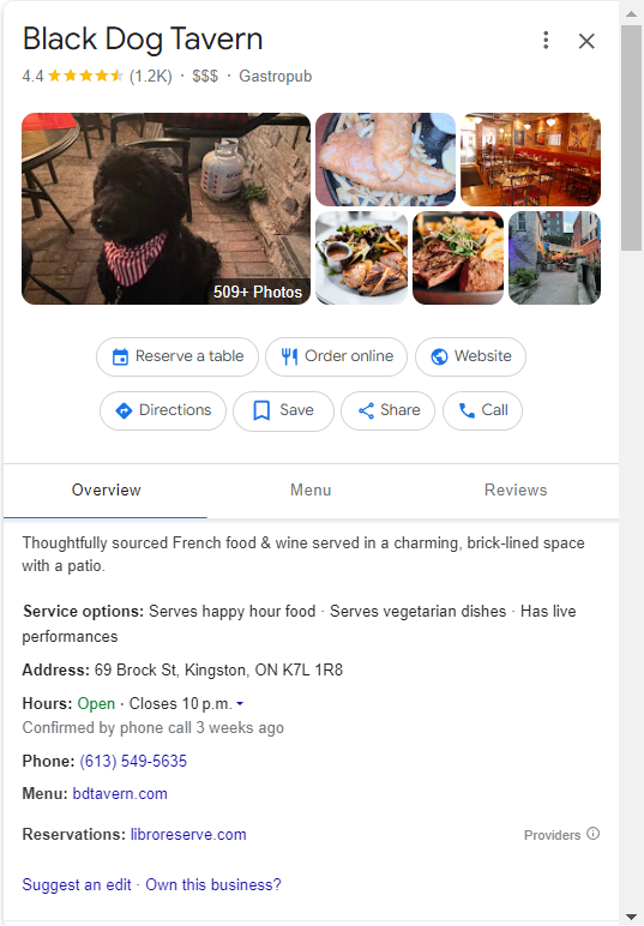Screen dimensions: 644x926
Task: Select the Overview tab
Action: tap(106, 490)
